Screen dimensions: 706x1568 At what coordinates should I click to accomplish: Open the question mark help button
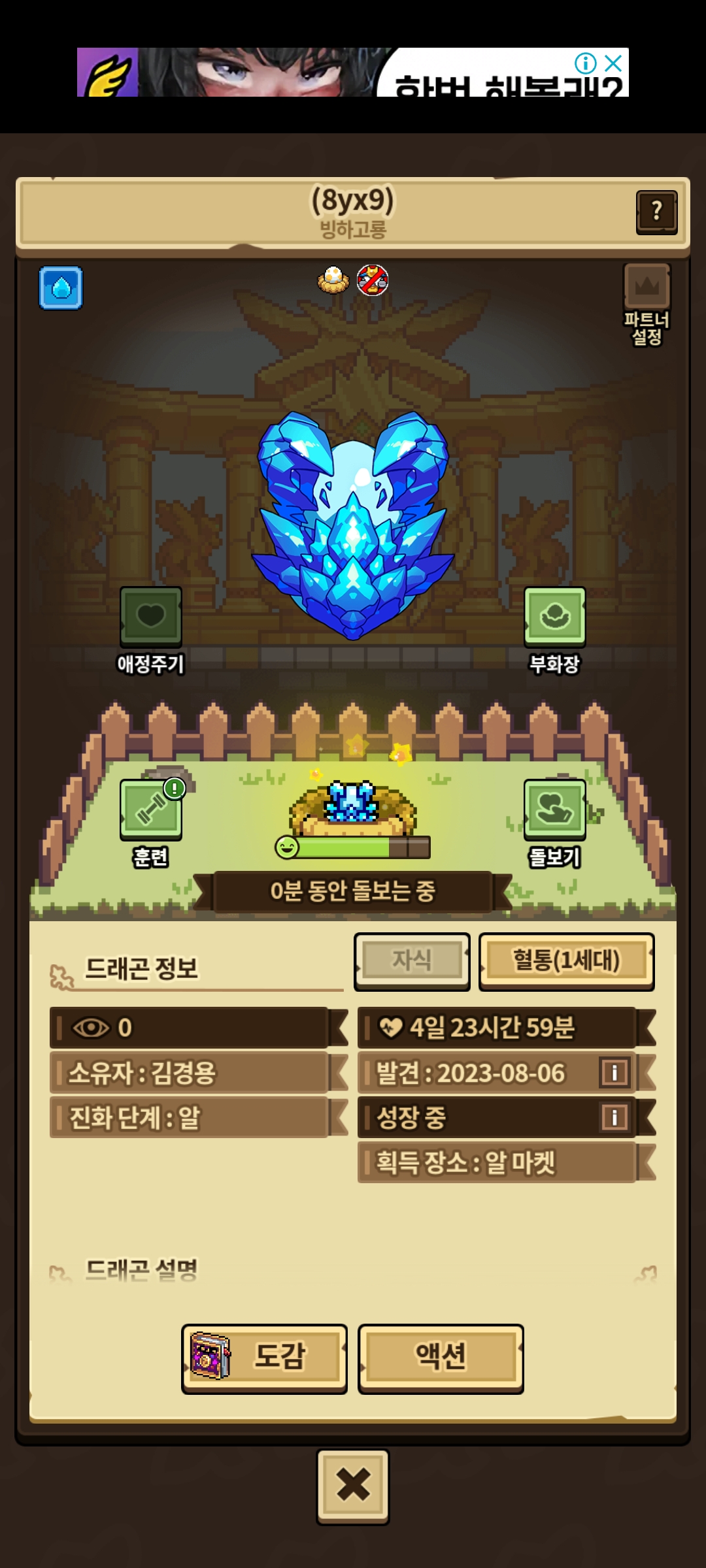656,212
